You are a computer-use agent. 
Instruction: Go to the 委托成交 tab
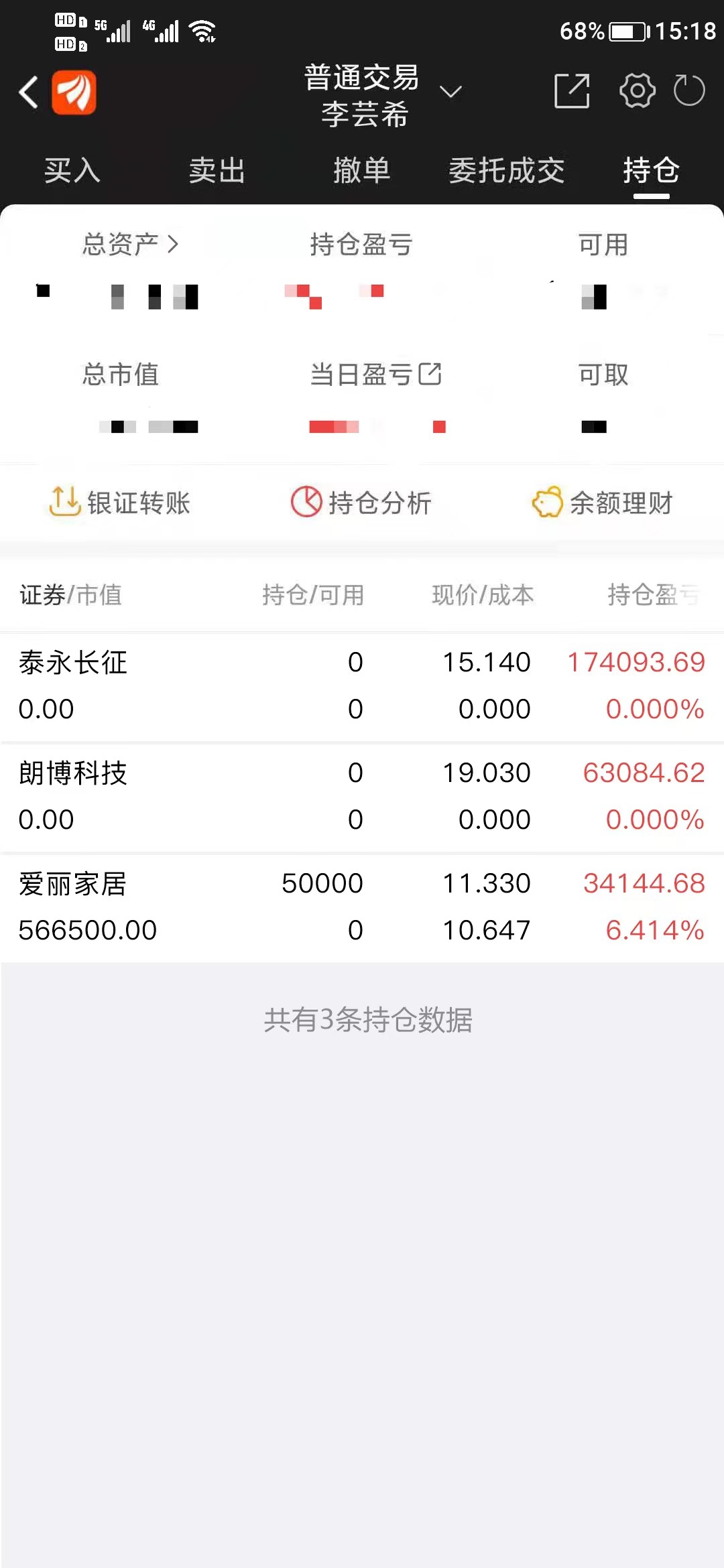pyautogui.click(x=507, y=170)
